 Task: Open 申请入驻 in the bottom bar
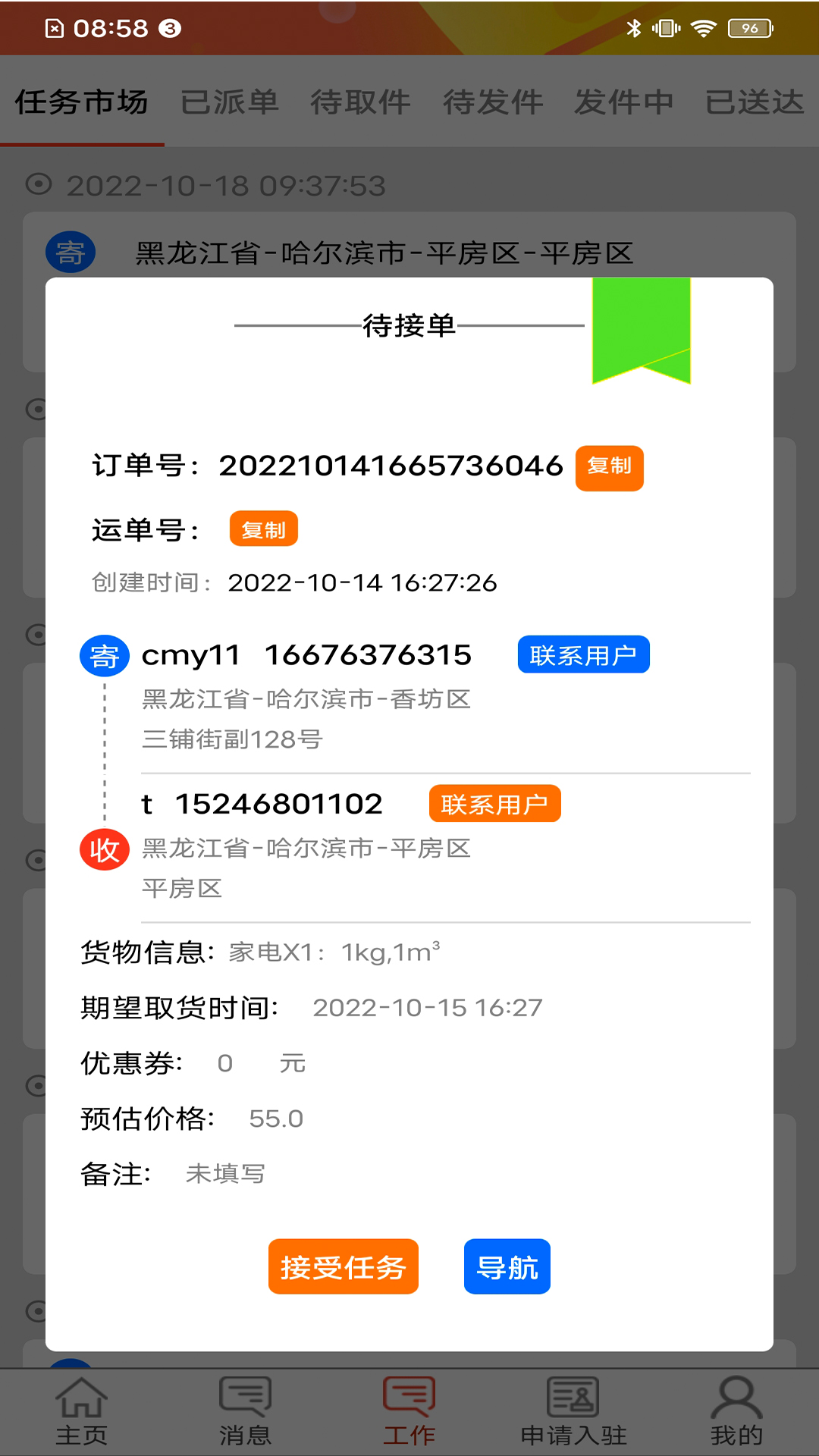tap(573, 1410)
